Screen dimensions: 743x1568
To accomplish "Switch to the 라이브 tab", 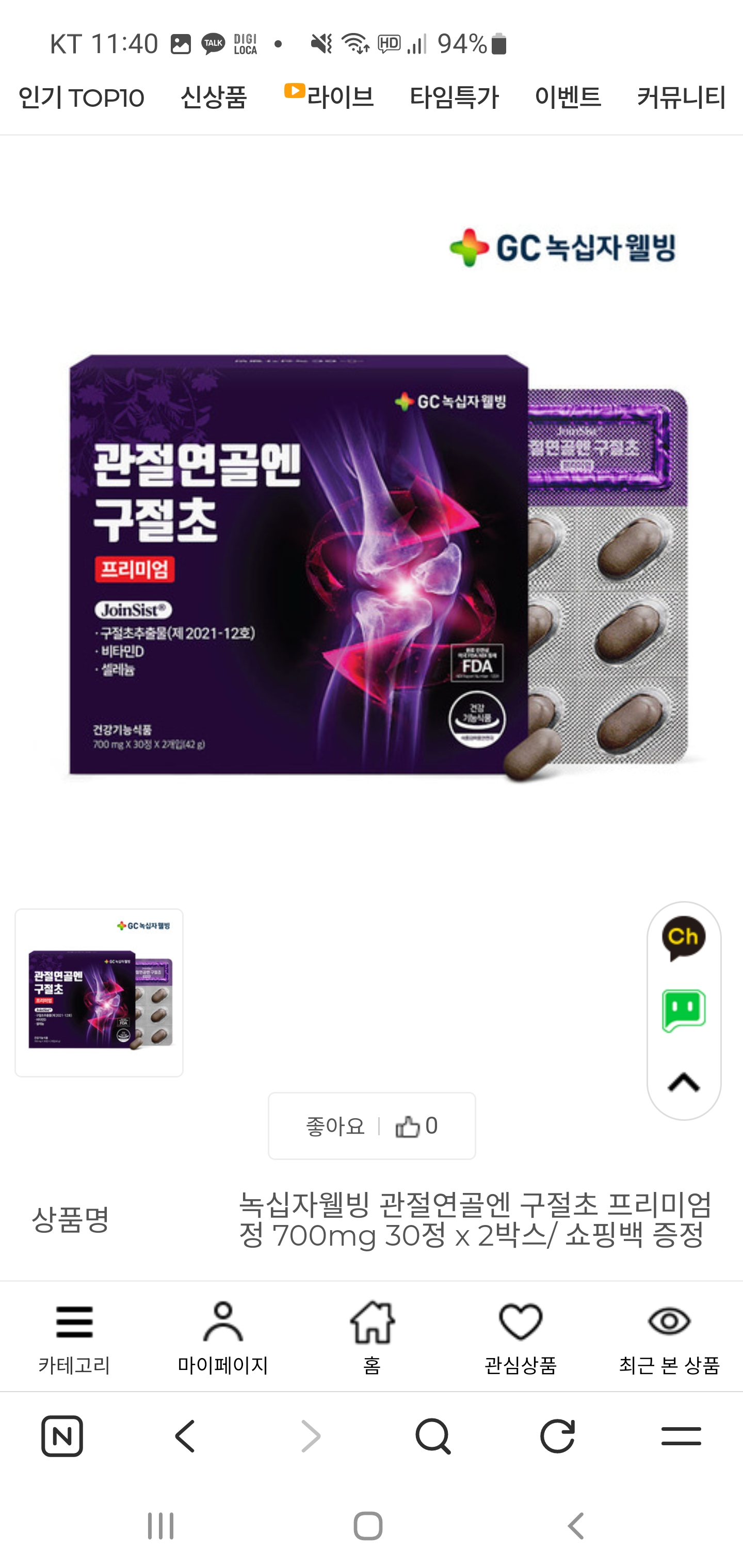I will (332, 97).
